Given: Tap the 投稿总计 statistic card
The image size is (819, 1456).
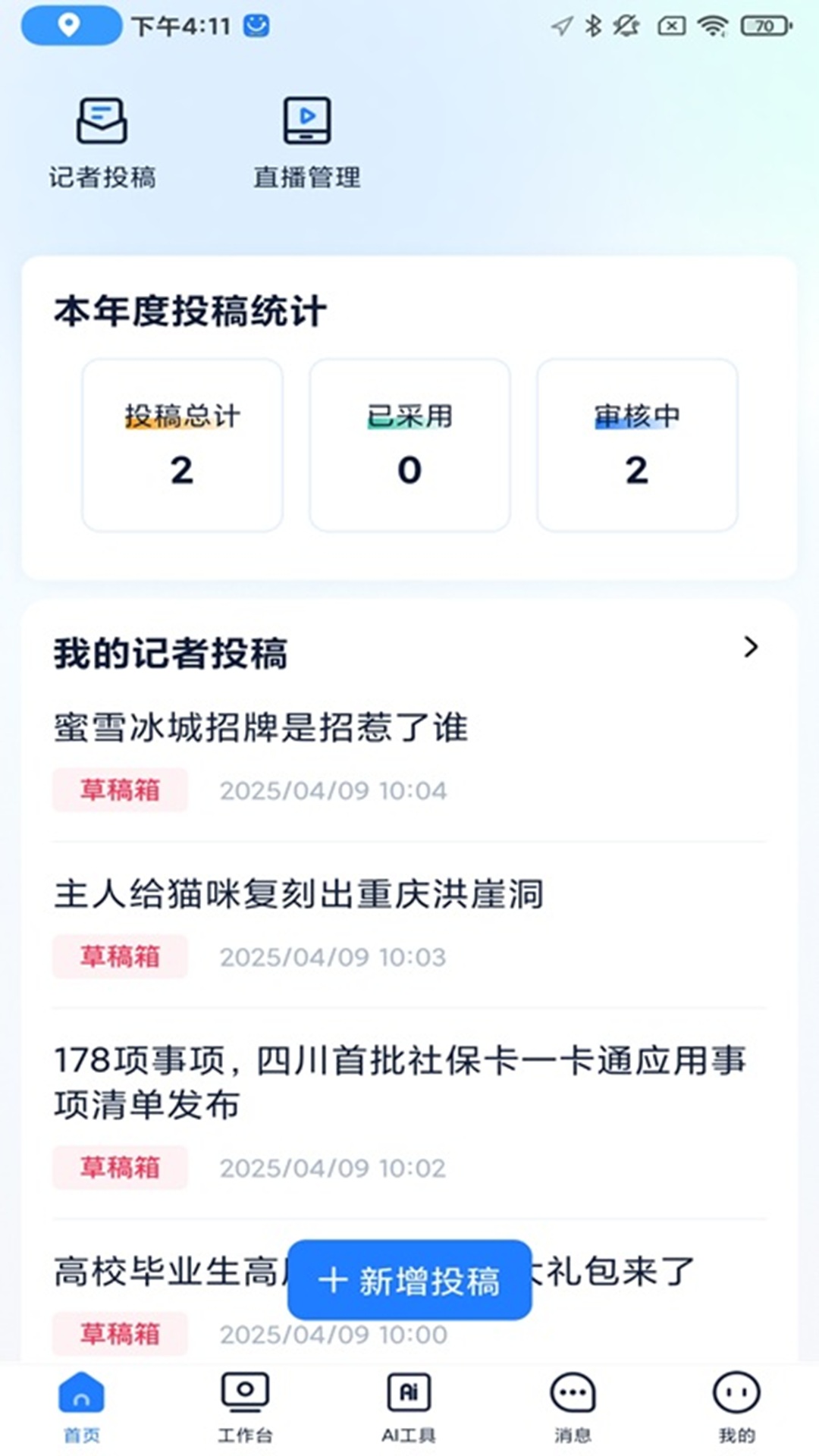Looking at the screenshot, I should [182, 445].
